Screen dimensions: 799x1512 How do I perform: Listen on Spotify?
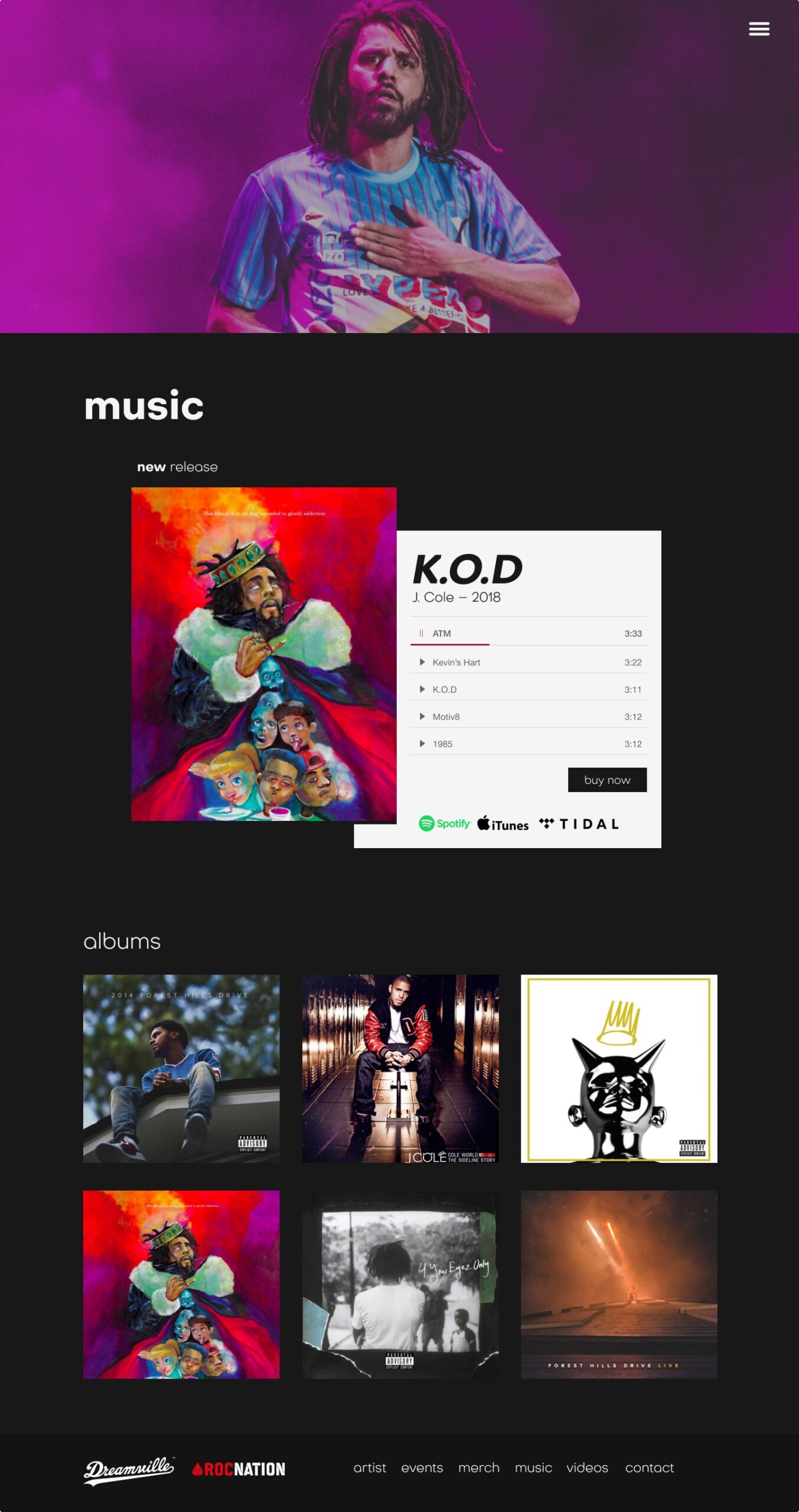[x=444, y=823]
